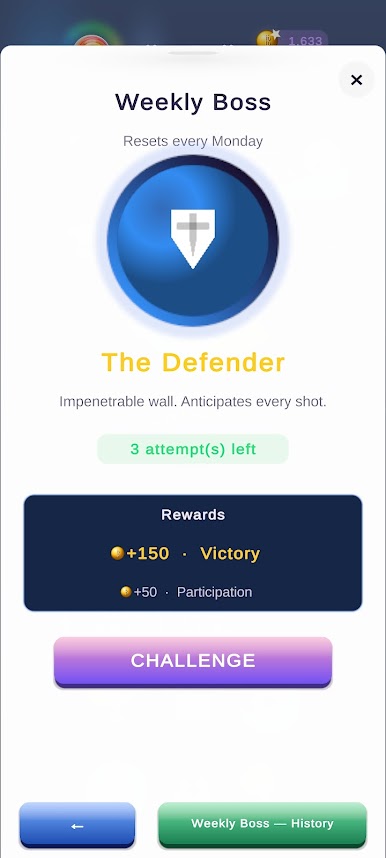Go back with the blue arrow button
The width and height of the screenshot is (386, 858).
(77, 825)
